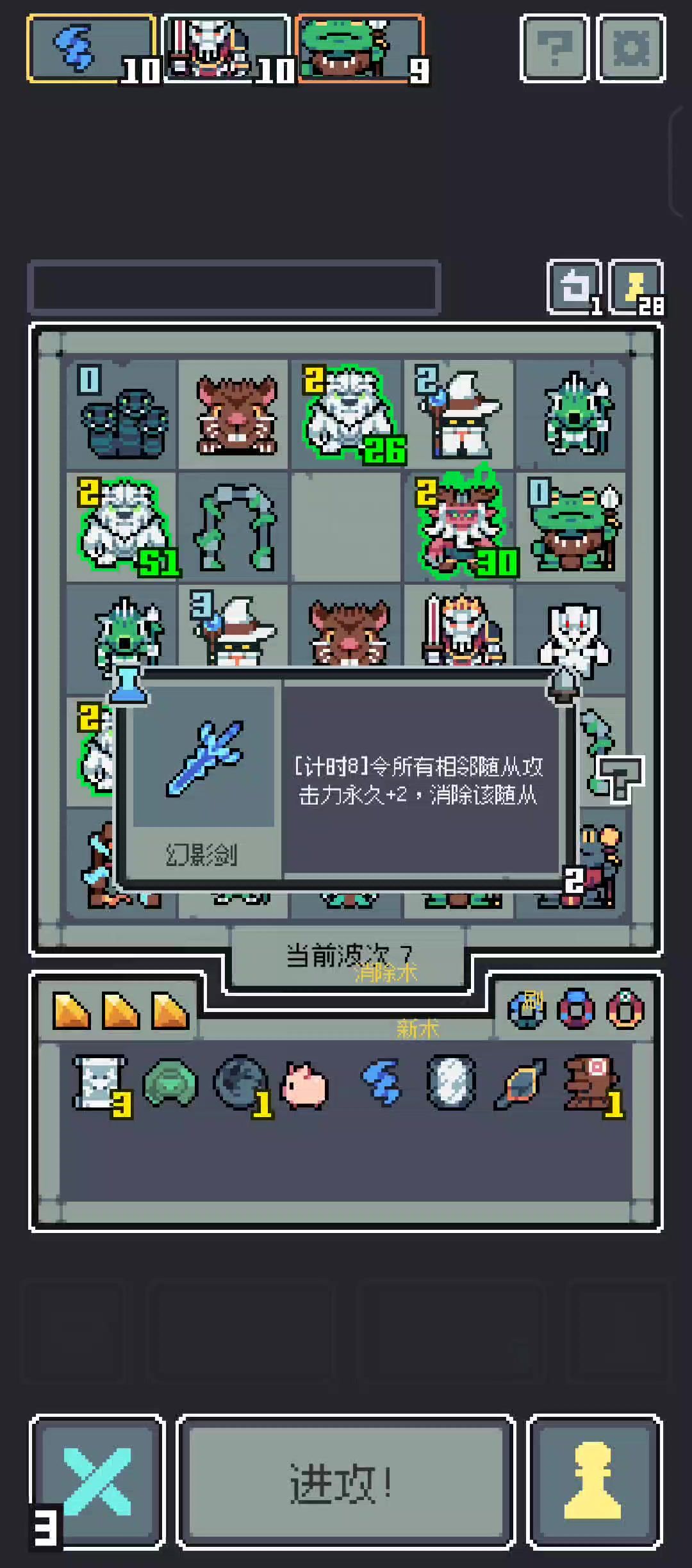Tap the undo arrow button
Viewport: 692px width, 1568px height.
(574, 286)
